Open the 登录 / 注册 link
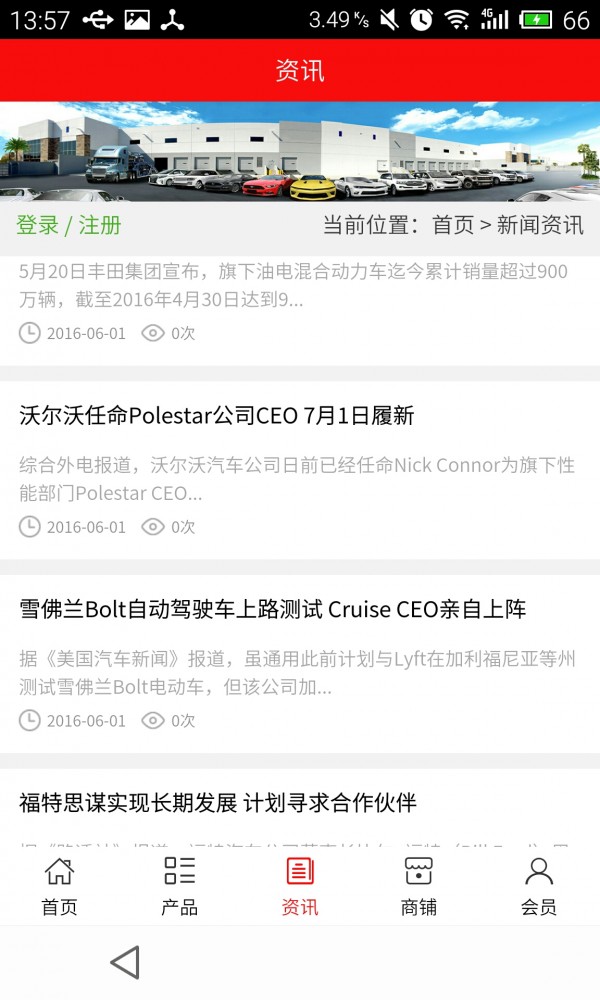 click(x=69, y=225)
